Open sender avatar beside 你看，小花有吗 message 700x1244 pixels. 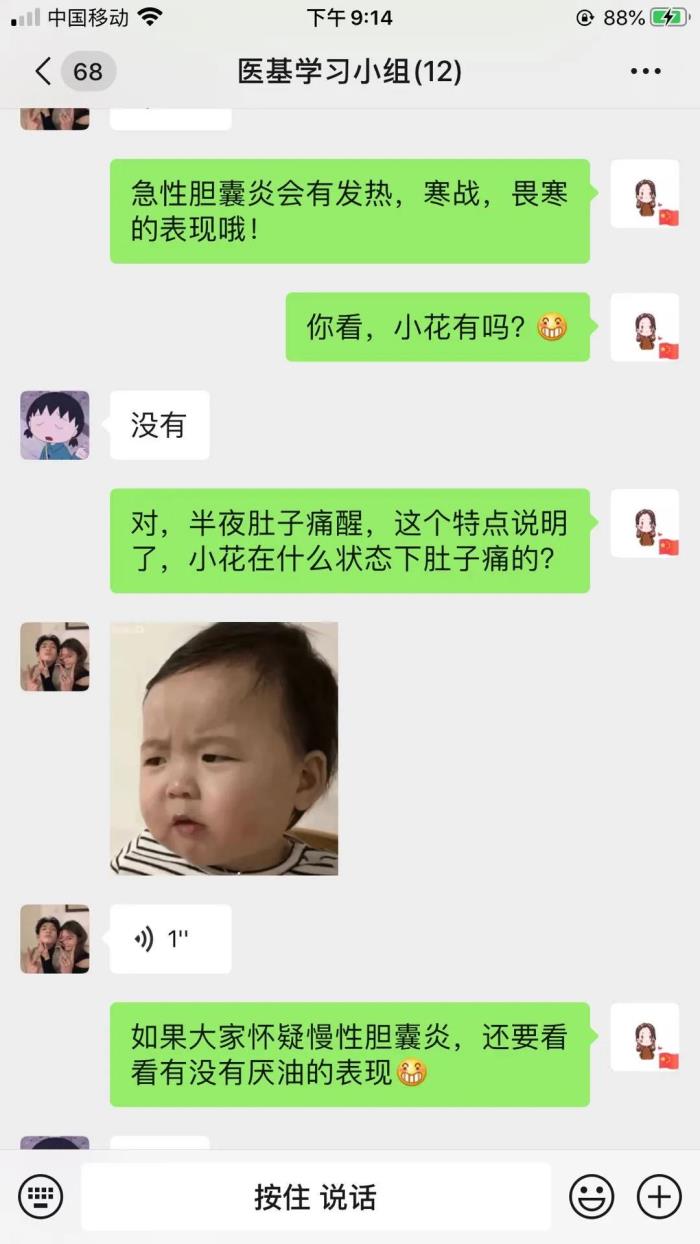click(645, 327)
